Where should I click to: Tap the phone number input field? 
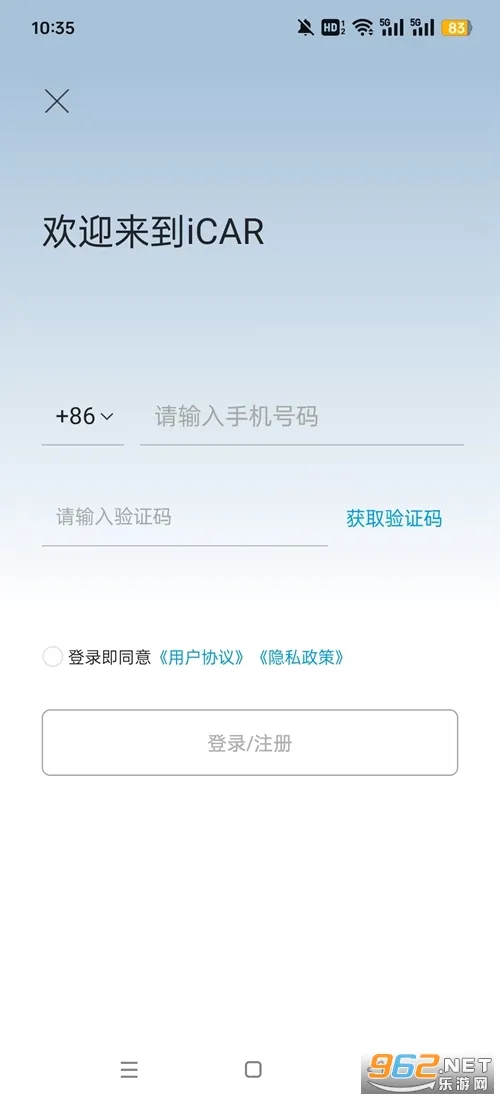[x=302, y=417]
